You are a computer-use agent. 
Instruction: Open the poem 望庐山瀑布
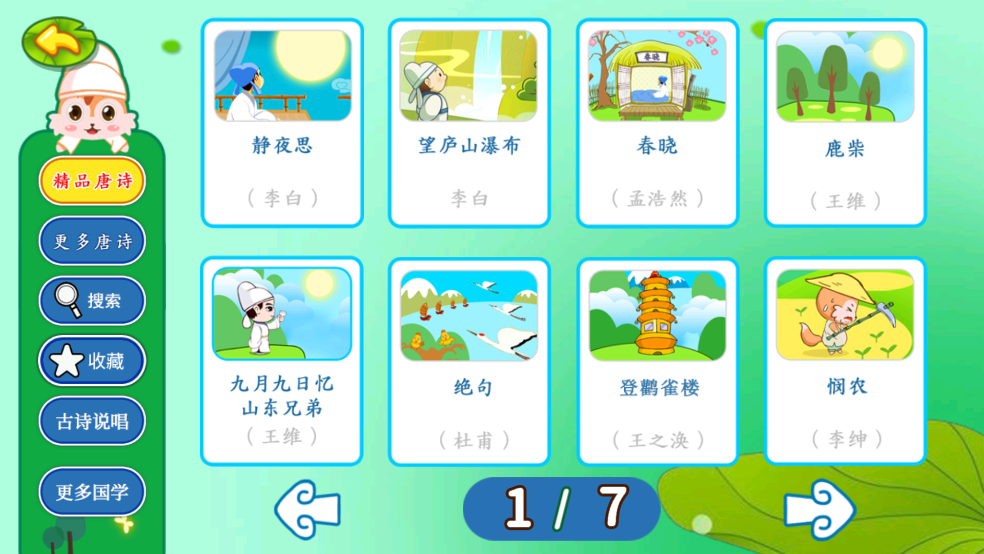469,122
